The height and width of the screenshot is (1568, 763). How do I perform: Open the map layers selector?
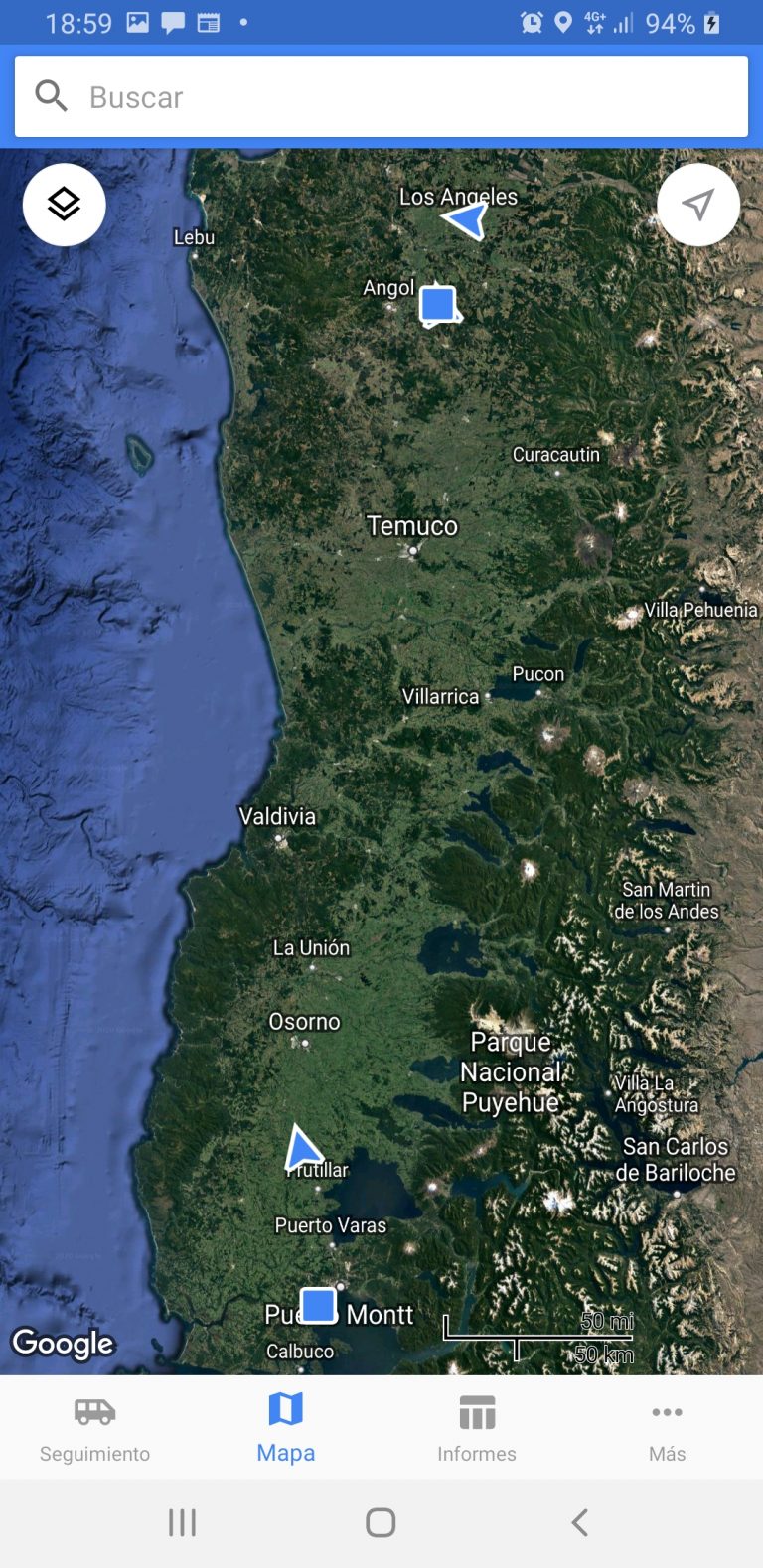click(65, 205)
